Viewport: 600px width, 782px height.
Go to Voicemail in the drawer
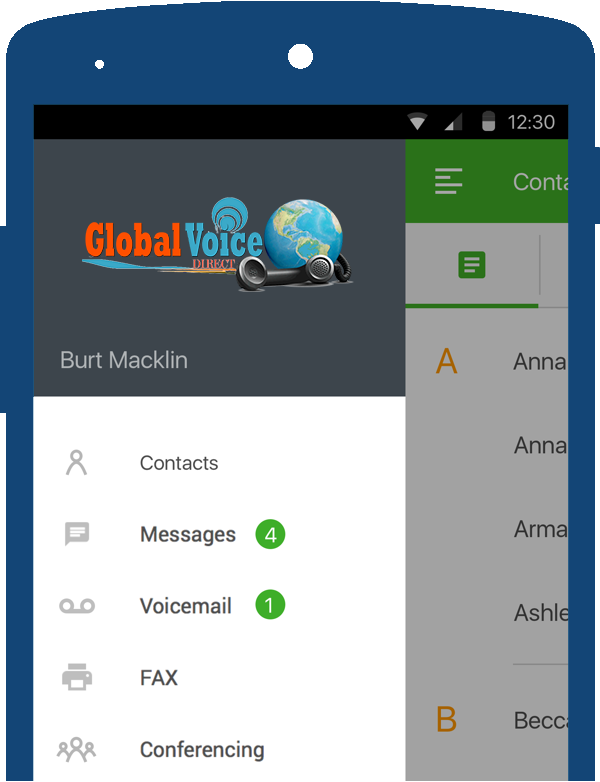(x=186, y=606)
